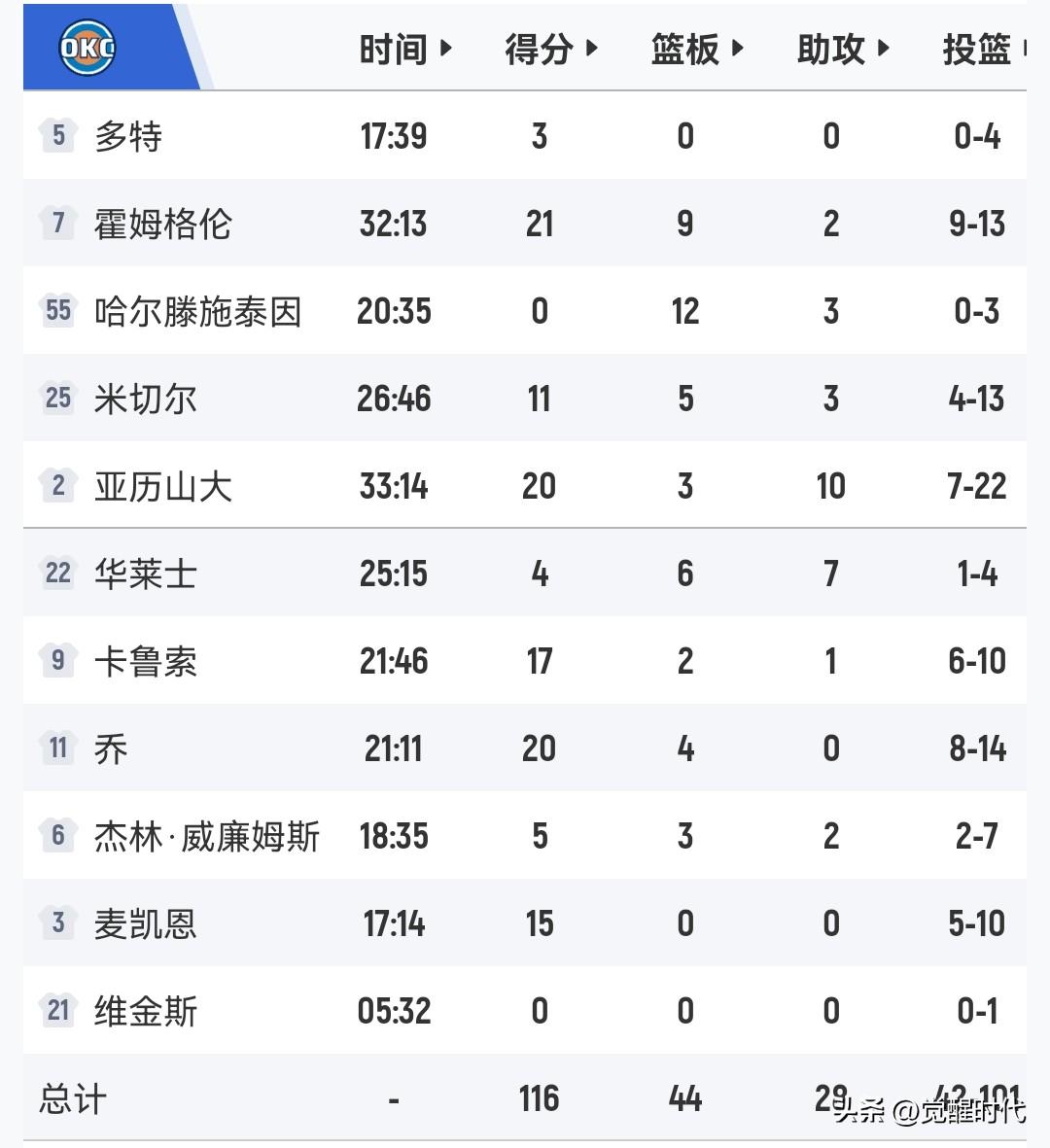Click 霍姆格伦's minutes value 32:13

[393, 224]
